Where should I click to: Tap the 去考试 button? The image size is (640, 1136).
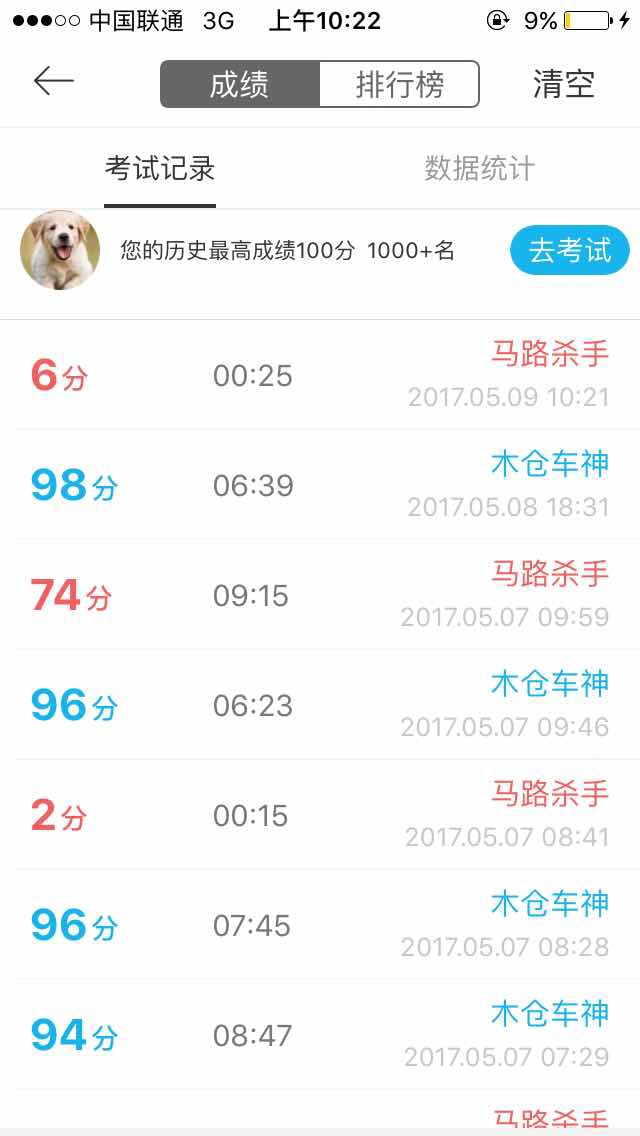[569, 250]
